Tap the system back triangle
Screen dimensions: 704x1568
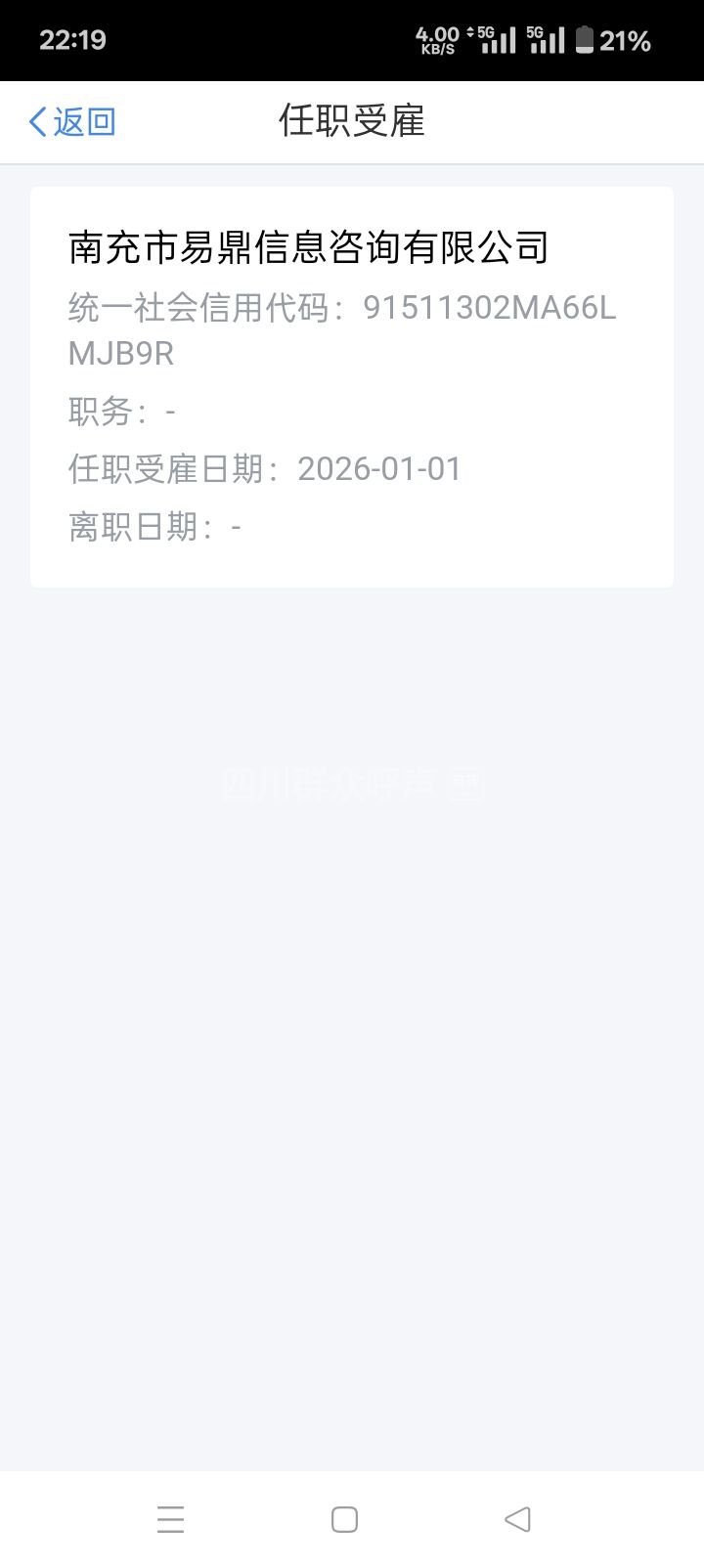pos(517,1518)
